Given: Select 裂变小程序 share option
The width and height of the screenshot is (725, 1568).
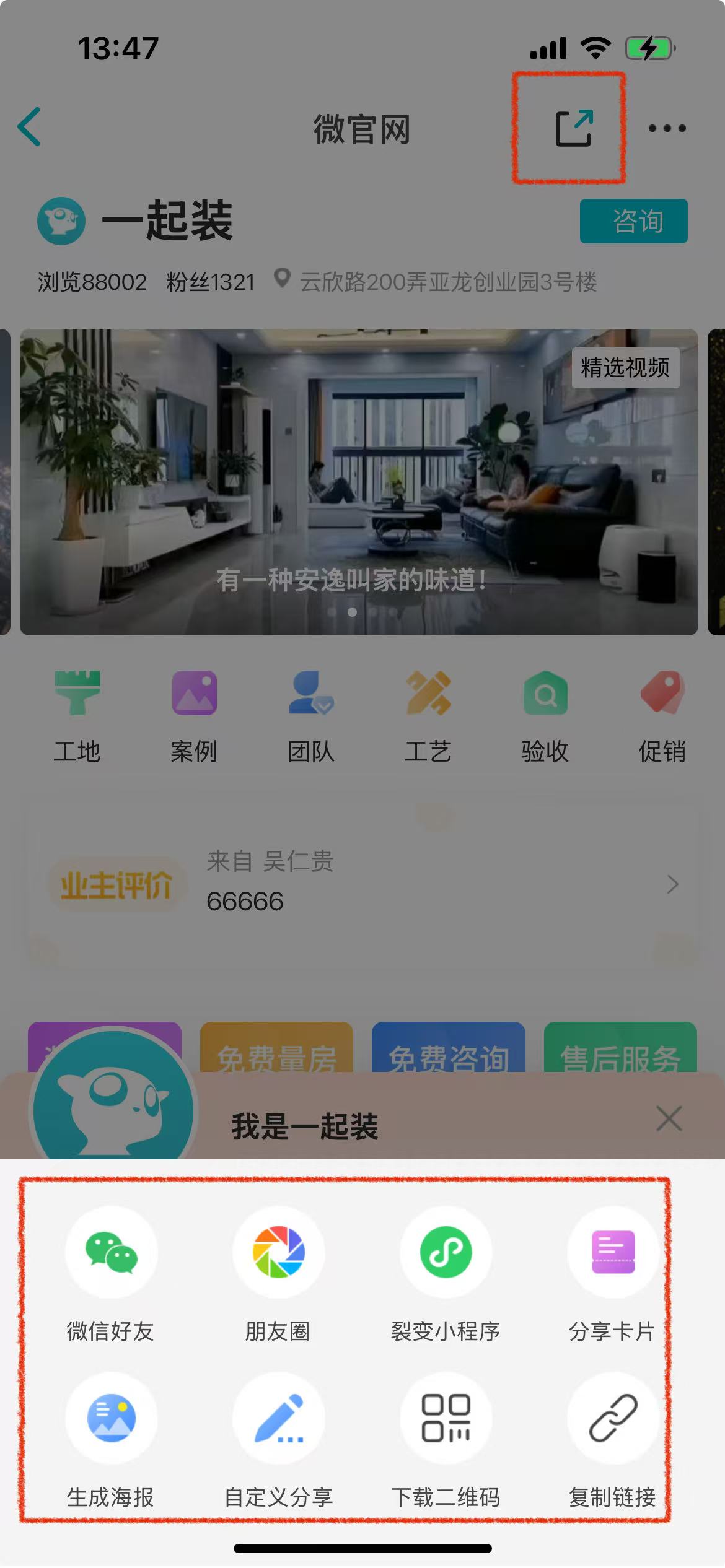Looking at the screenshot, I should (x=446, y=1253).
